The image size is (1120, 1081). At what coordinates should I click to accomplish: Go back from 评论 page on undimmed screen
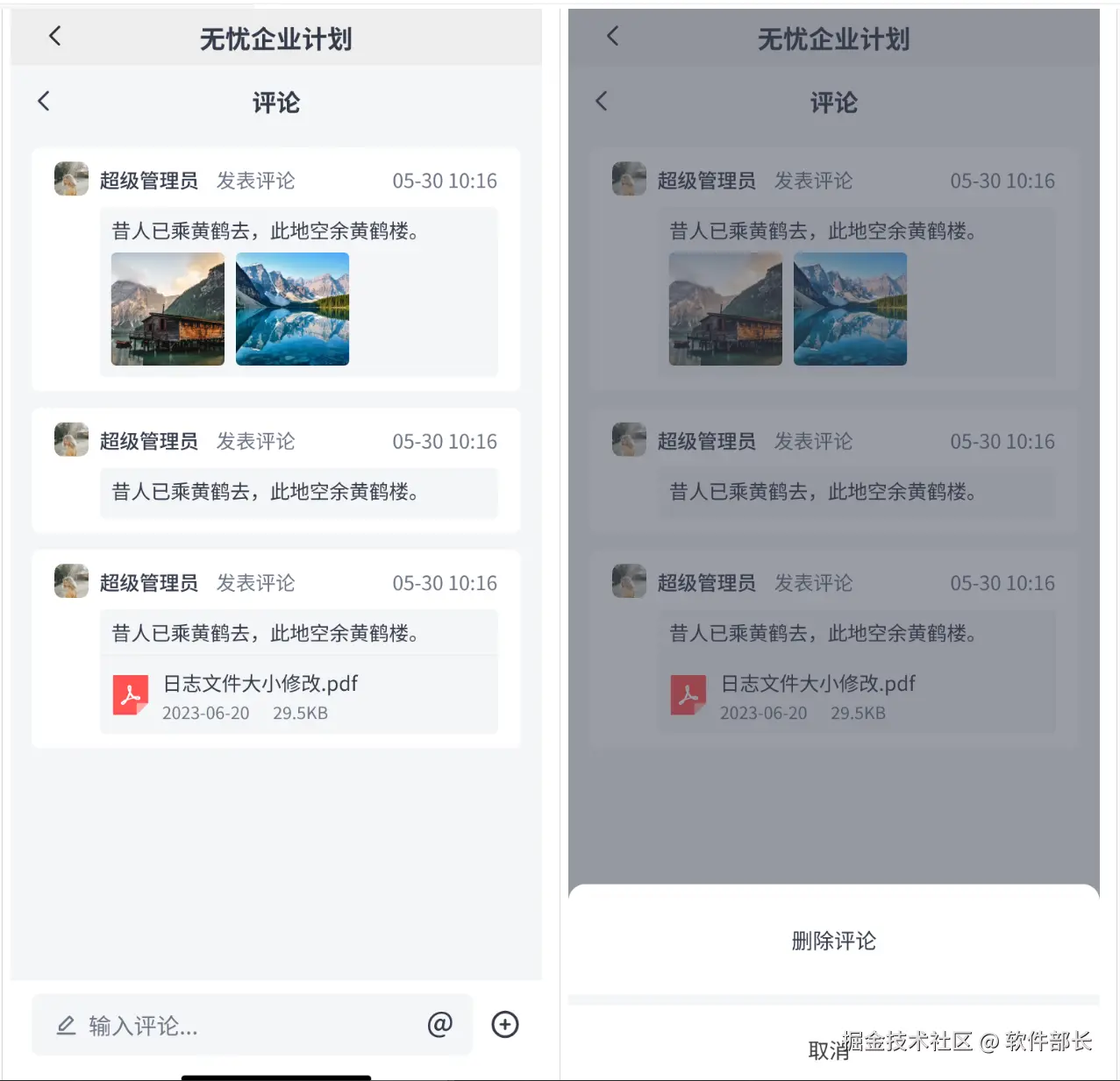[x=44, y=101]
